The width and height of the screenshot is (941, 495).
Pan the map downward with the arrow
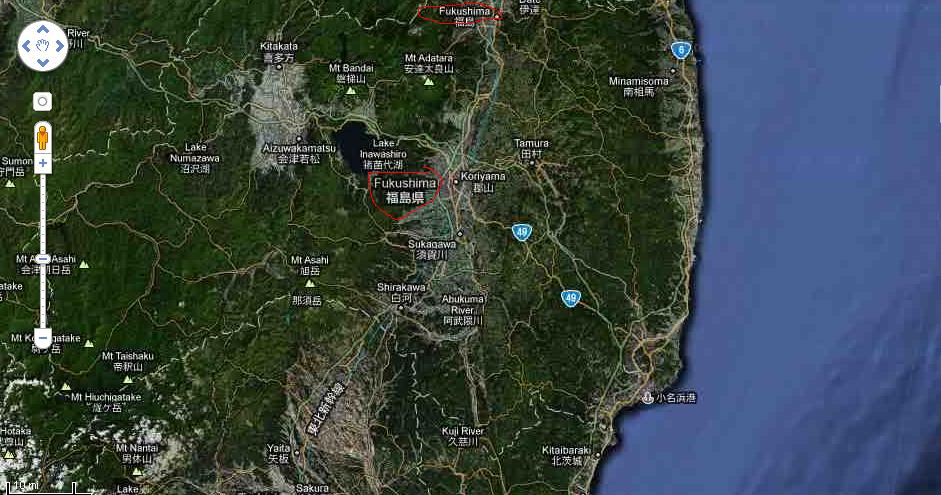click(43, 62)
